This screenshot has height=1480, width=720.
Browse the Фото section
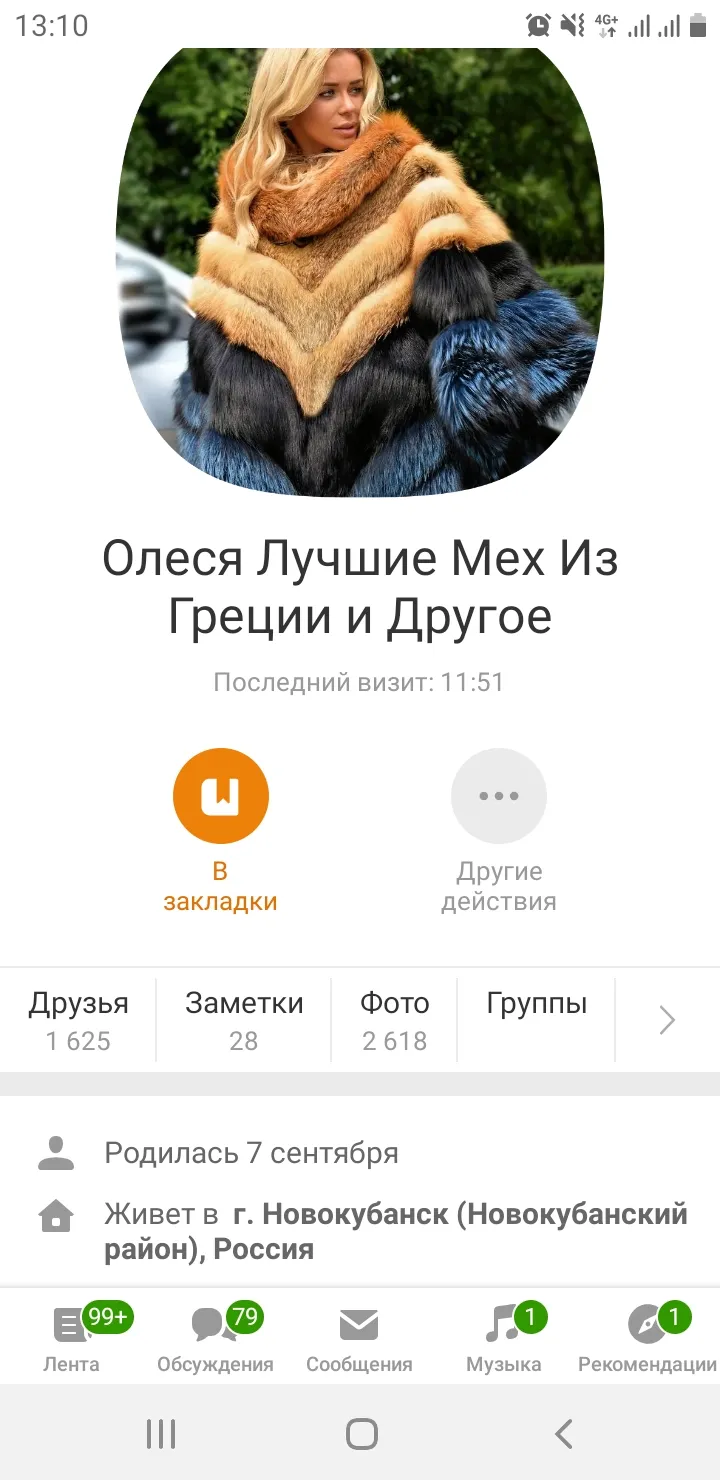tap(394, 1021)
